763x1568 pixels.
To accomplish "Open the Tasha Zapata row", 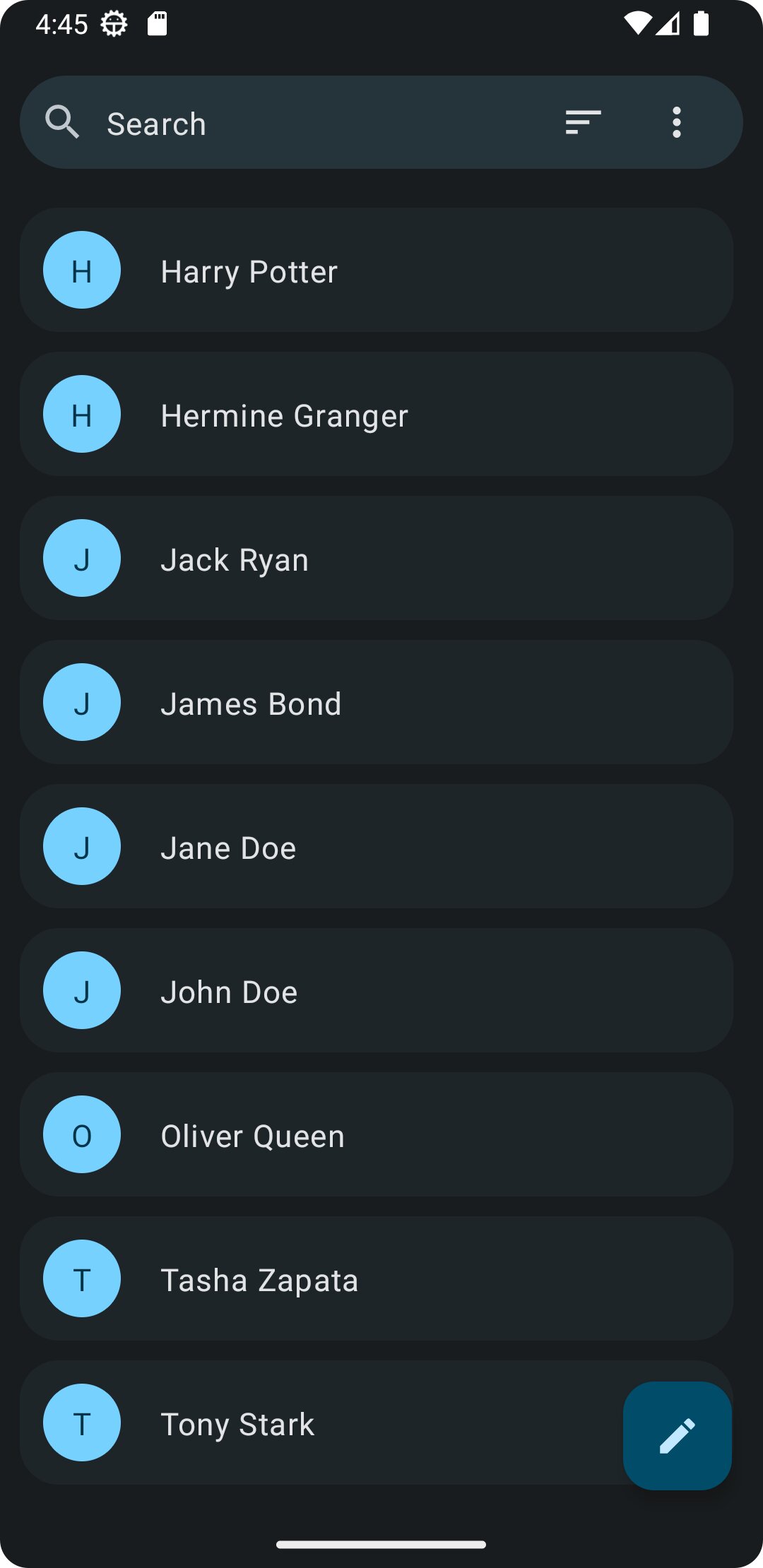I will point(377,1278).
